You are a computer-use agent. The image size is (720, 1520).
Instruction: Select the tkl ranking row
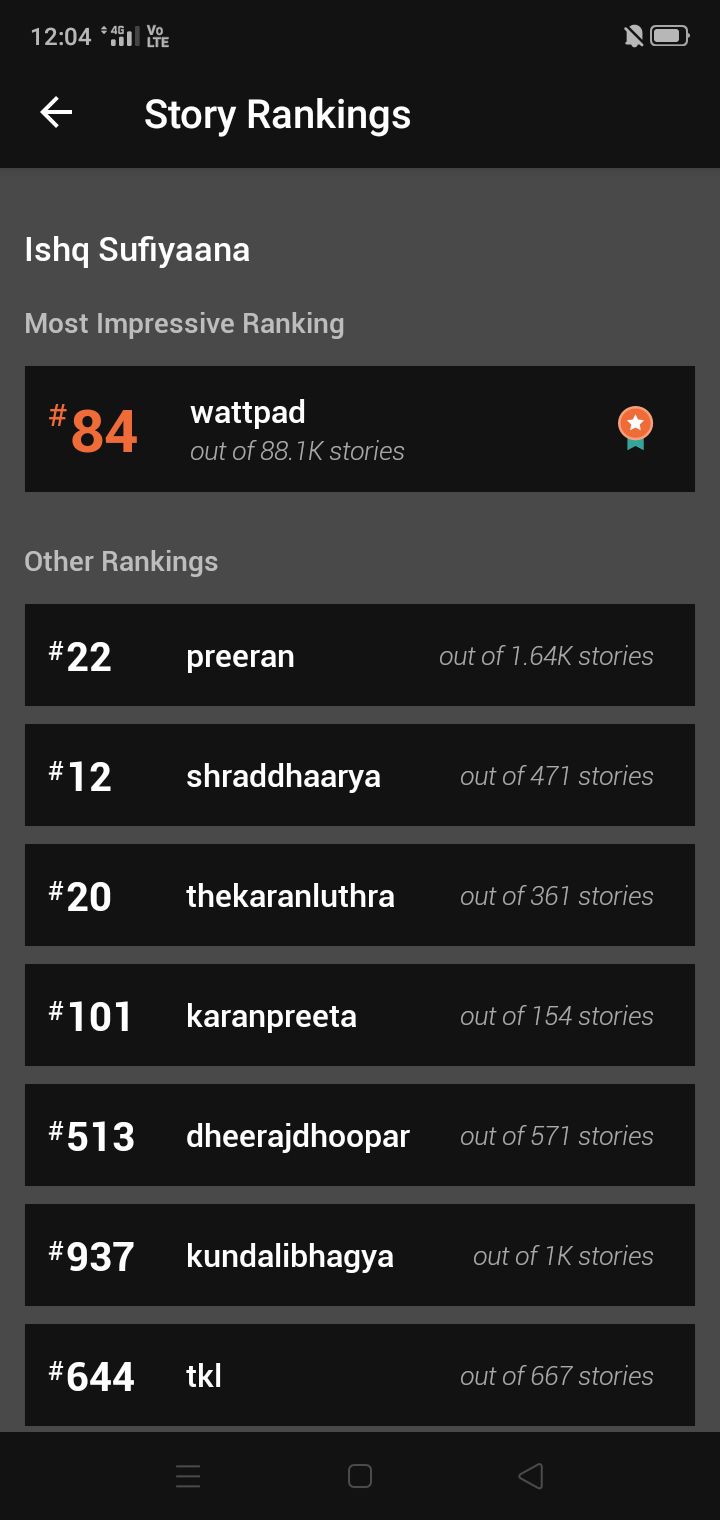point(360,1375)
